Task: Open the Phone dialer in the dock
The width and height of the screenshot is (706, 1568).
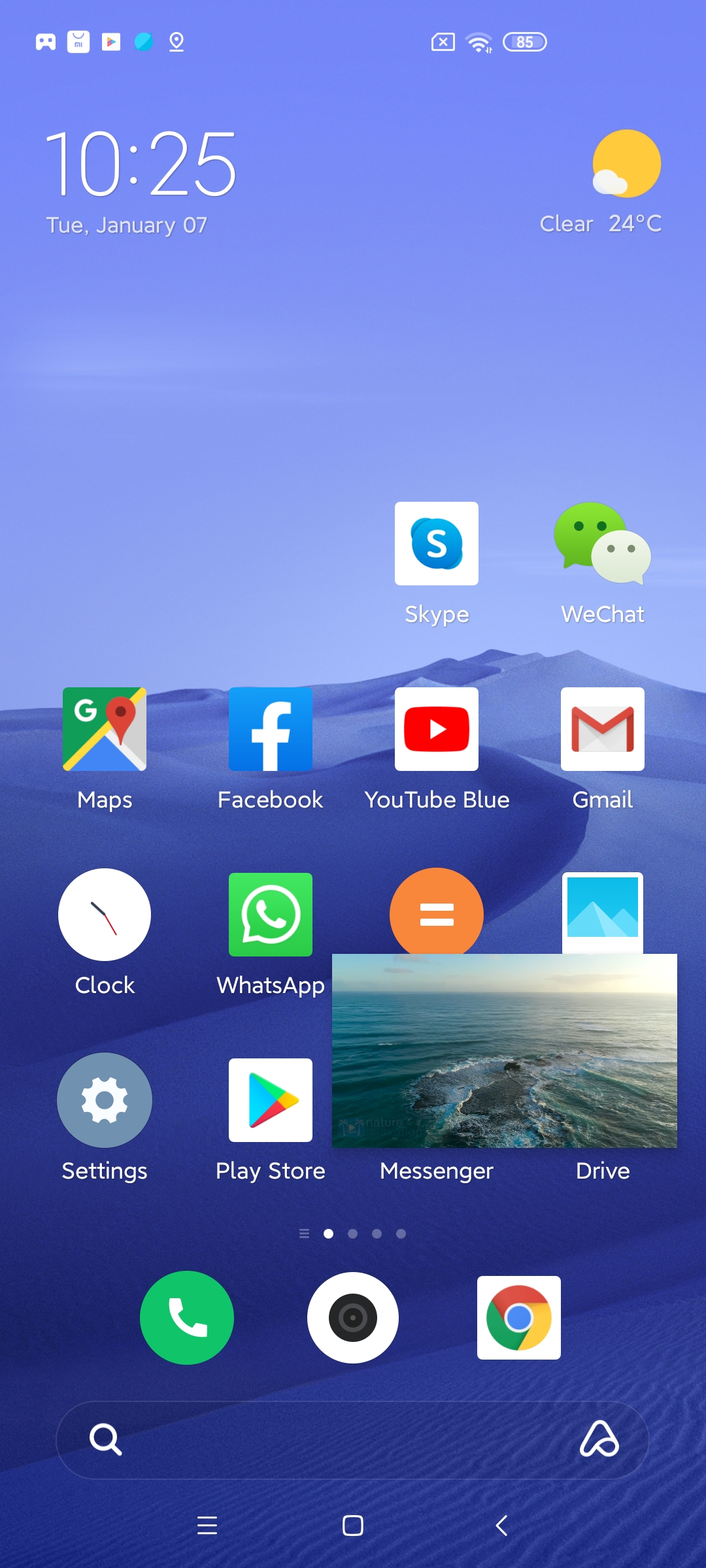Action: point(187,1318)
